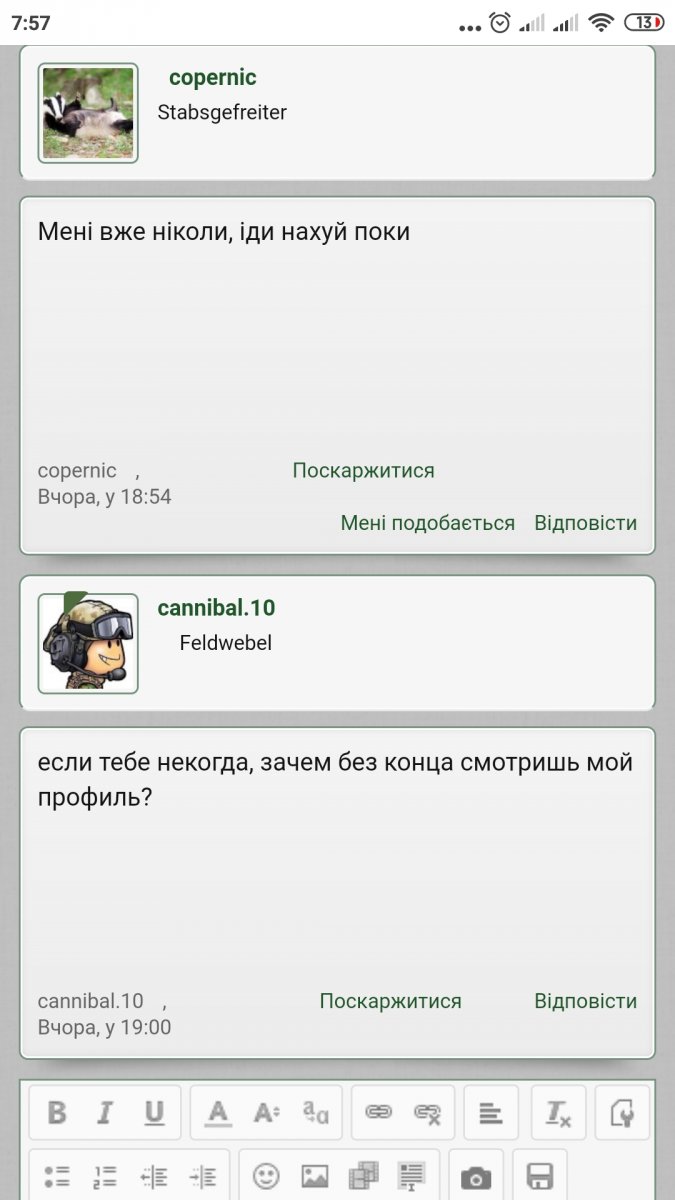The height and width of the screenshot is (1200, 675).
Task: Insert a bulleted list
Action: [x=57, y=1177]
